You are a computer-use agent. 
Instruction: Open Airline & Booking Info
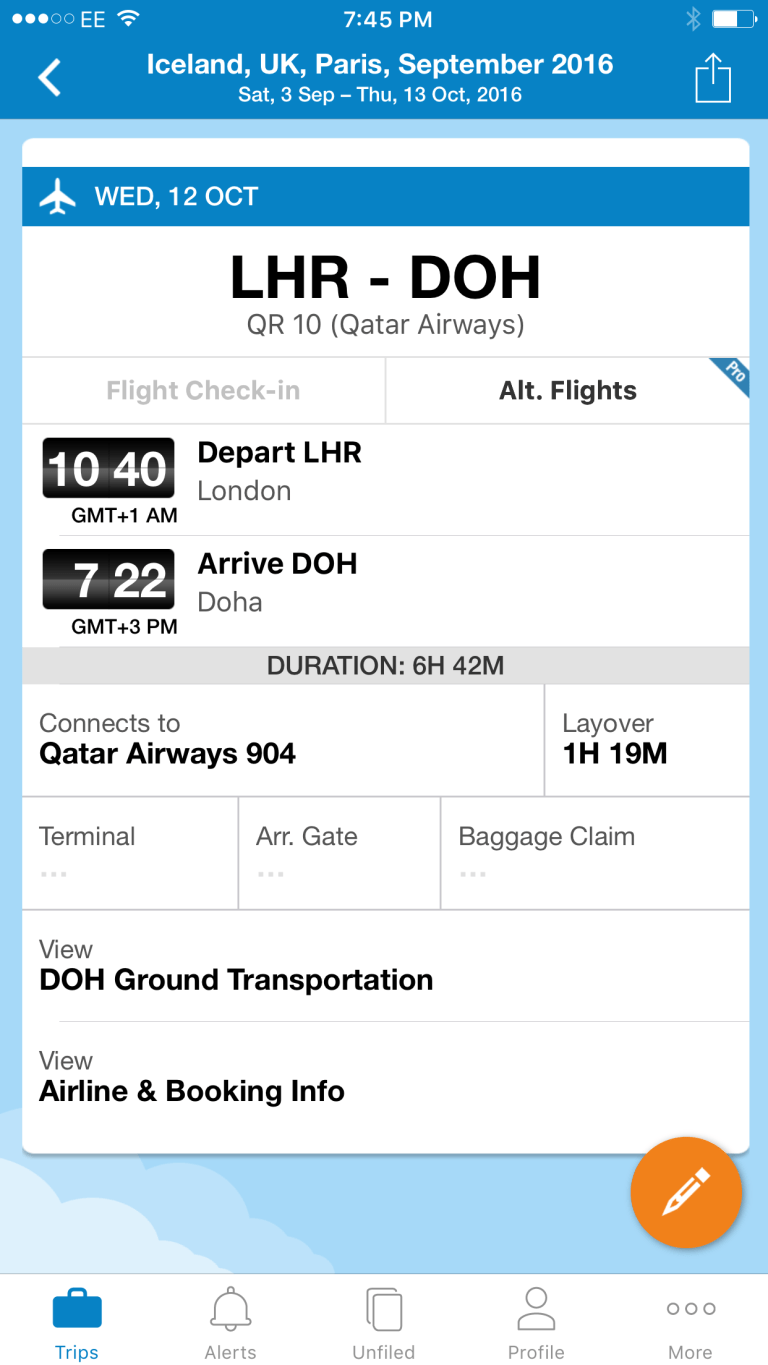385,1077
